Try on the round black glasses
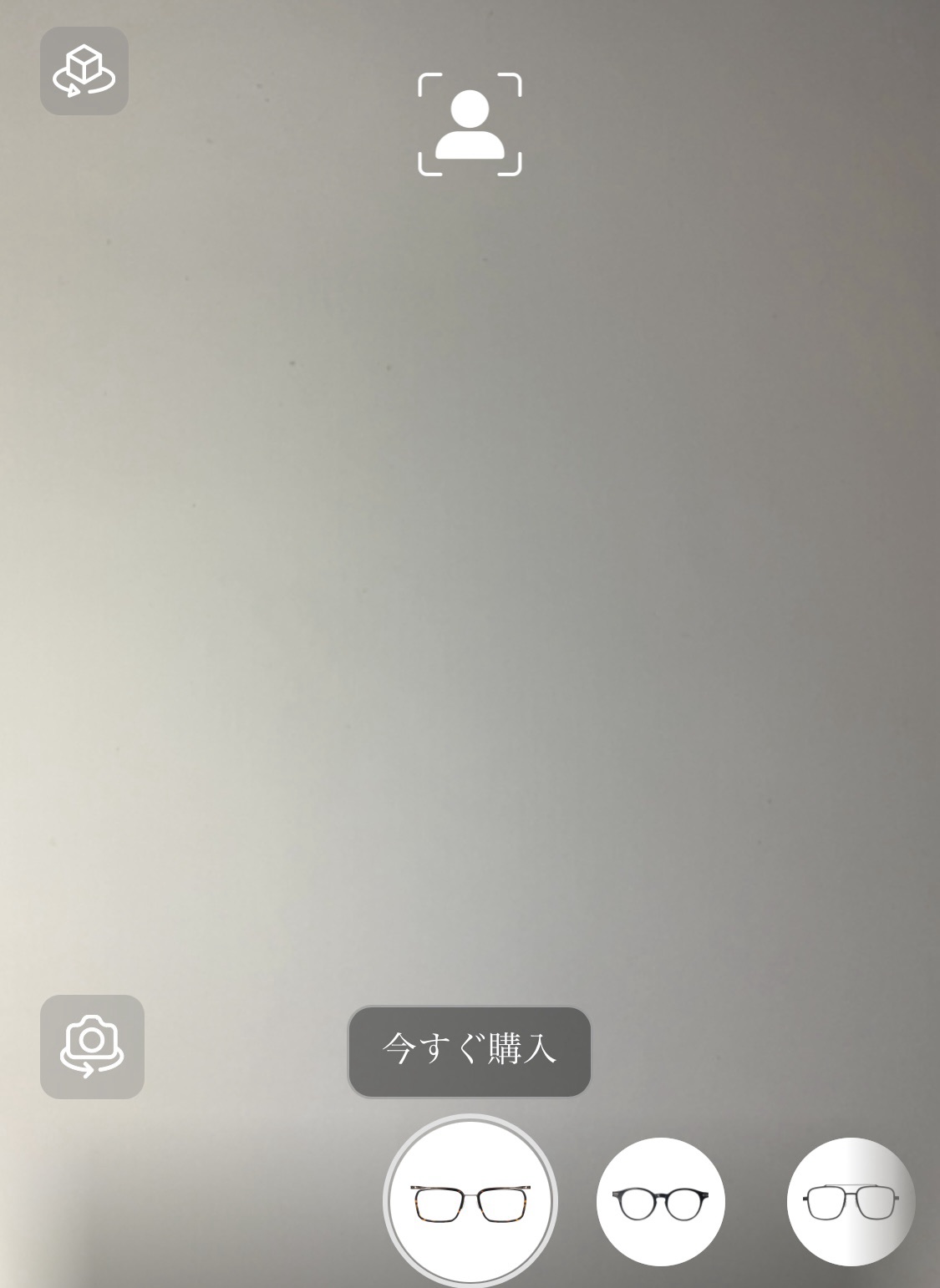The width and height of the screenshot is (940, 1288). 660,1202
